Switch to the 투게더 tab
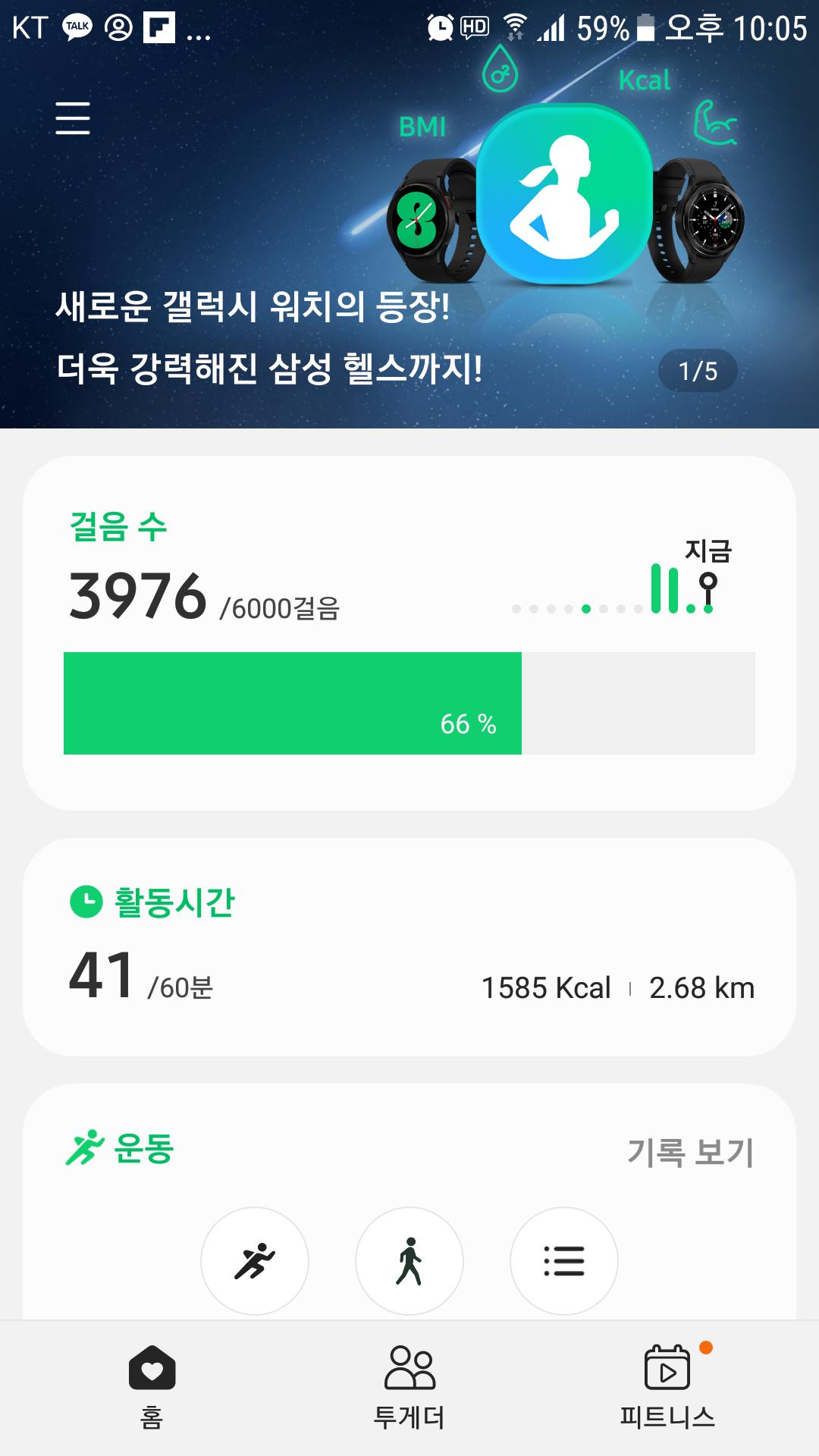This screenshot has width=819, height=1456. click(x=409, y=1386)
